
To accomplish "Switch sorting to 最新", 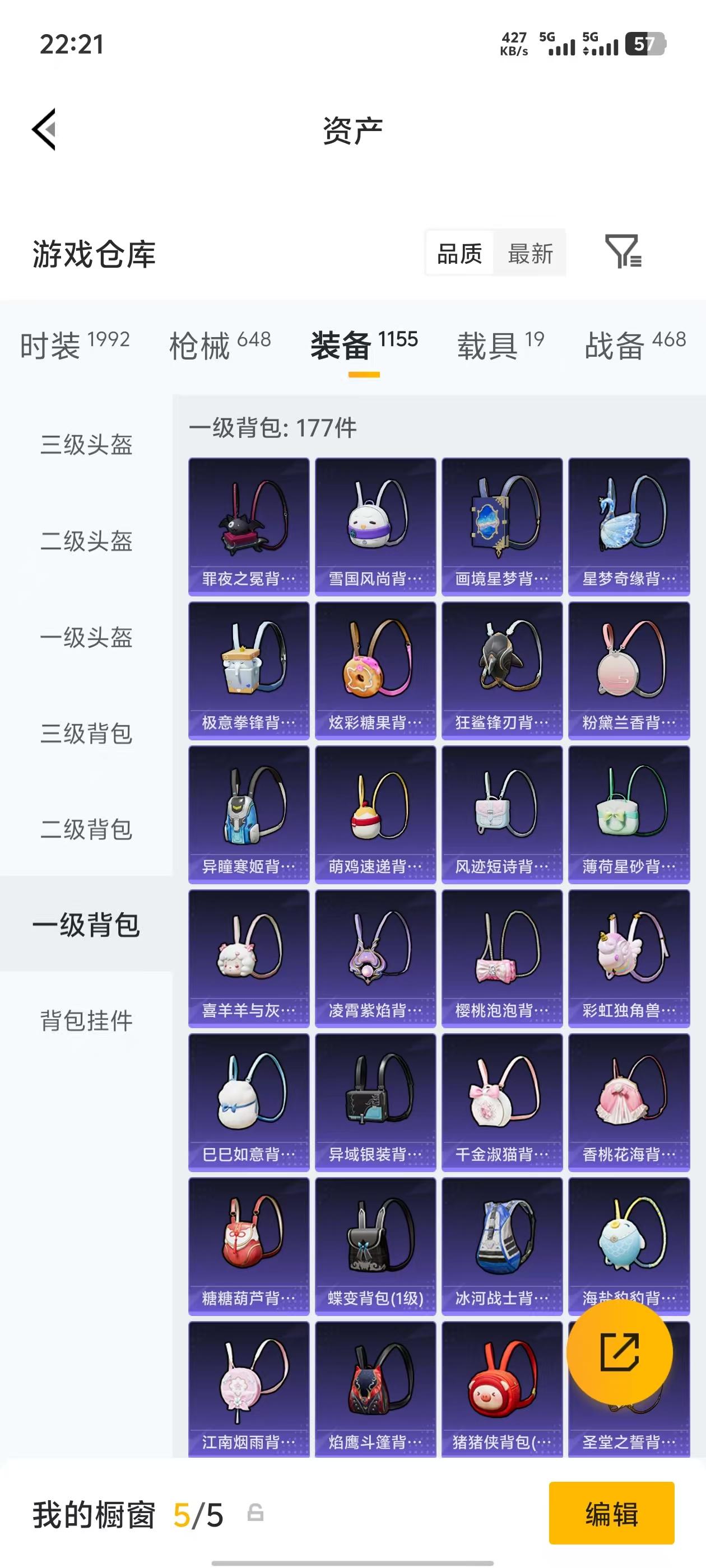I will click(531, 254).
